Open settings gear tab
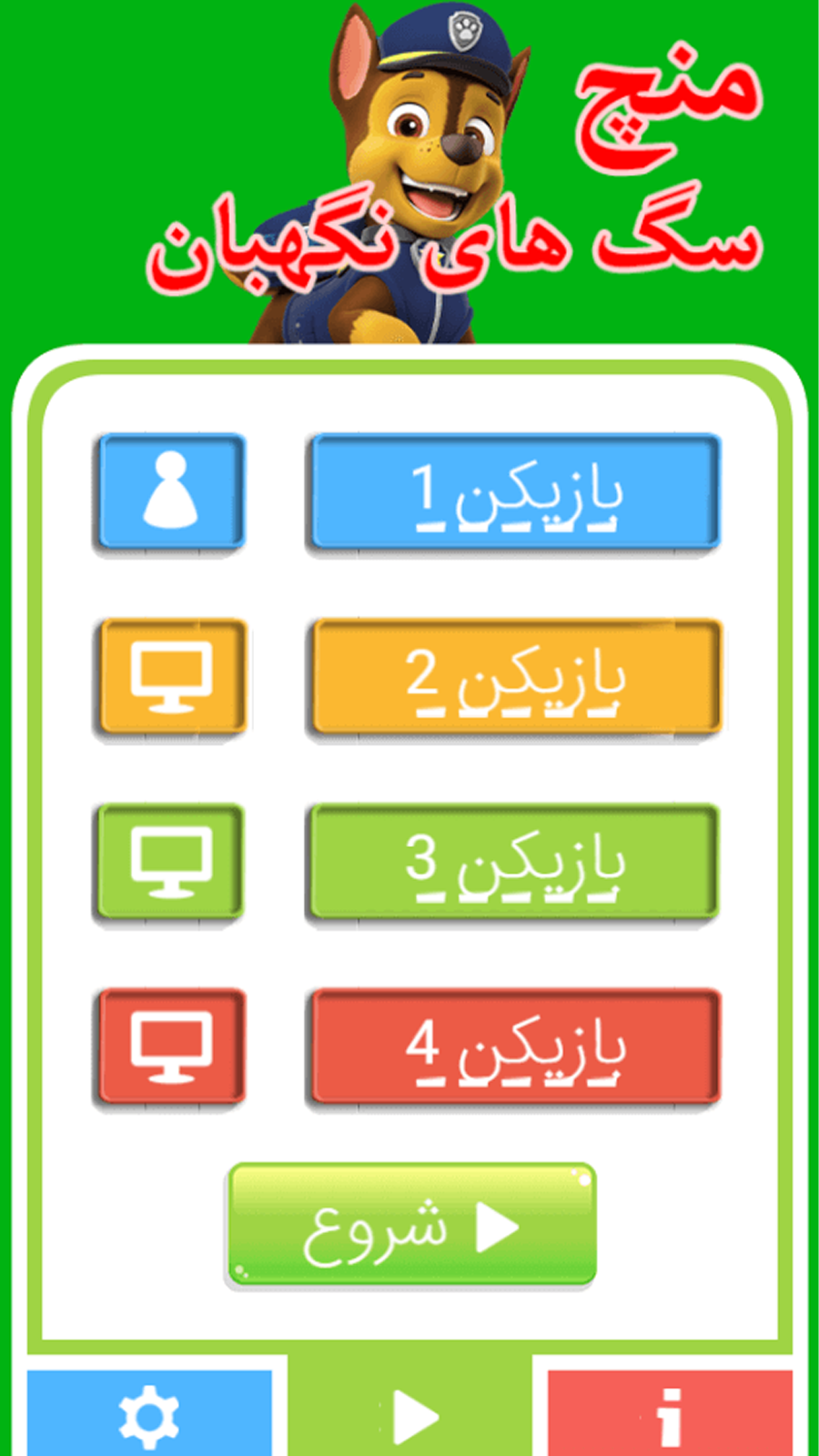Viewport: 819px width, 1456px height. point(149,1415)
